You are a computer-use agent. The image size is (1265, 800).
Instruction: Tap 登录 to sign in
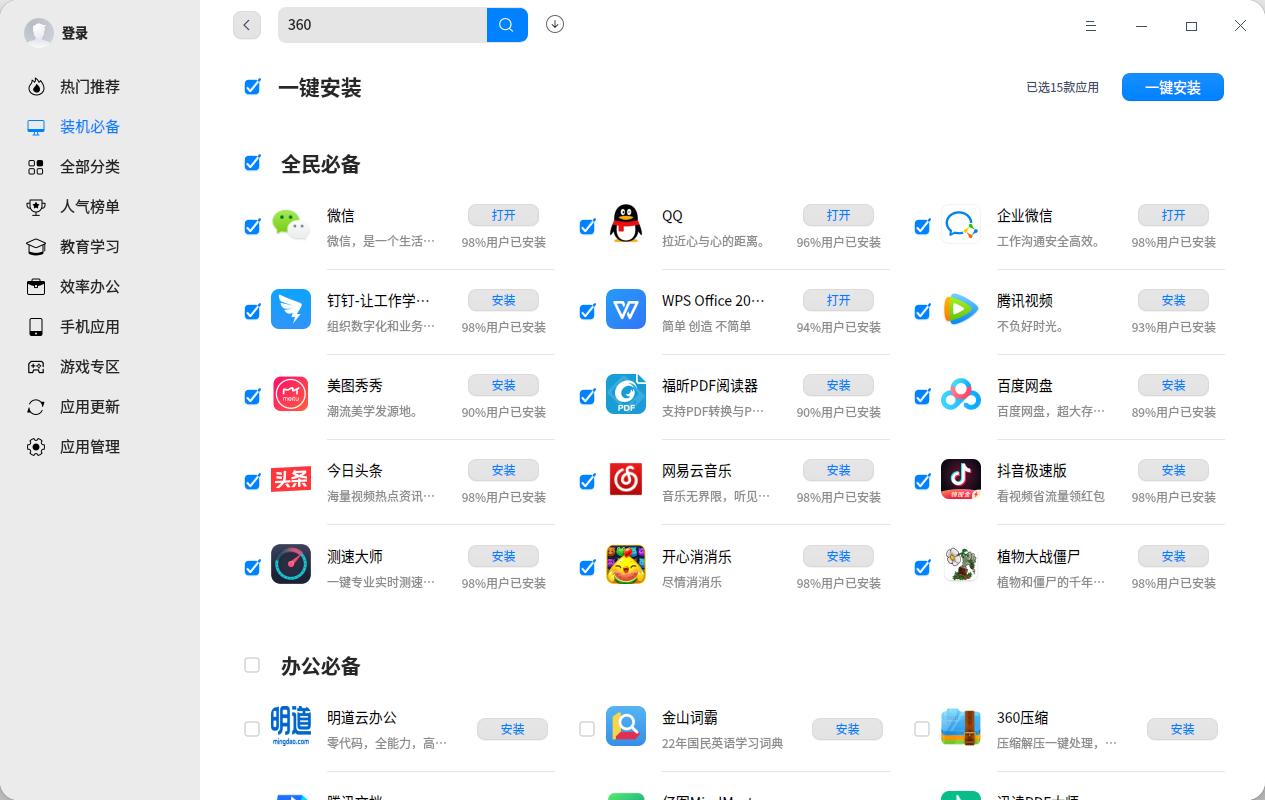[x=75, y=33]
